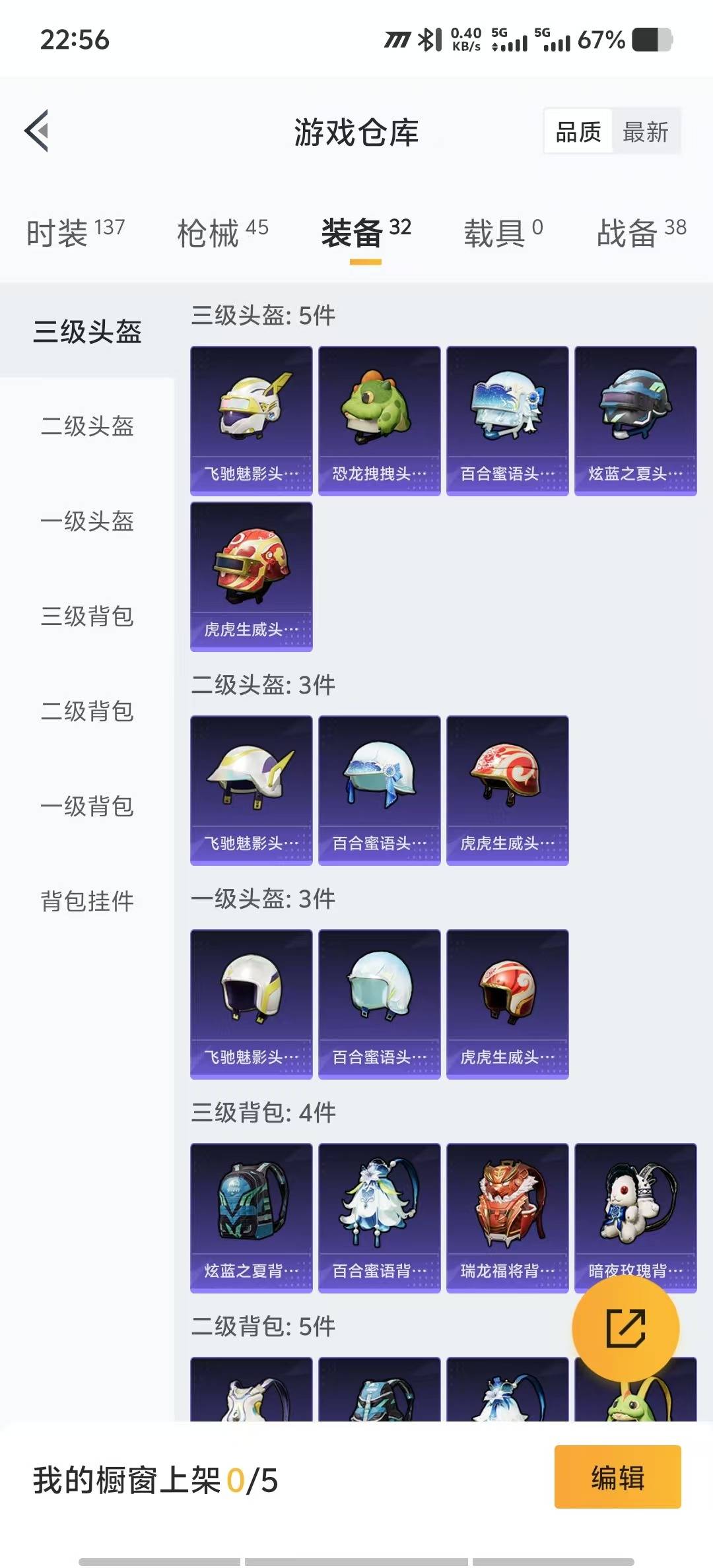View the 炫蓝之夏 level-3 helmet
Viewport: 713px width, 1568px height.
(635, 420)
